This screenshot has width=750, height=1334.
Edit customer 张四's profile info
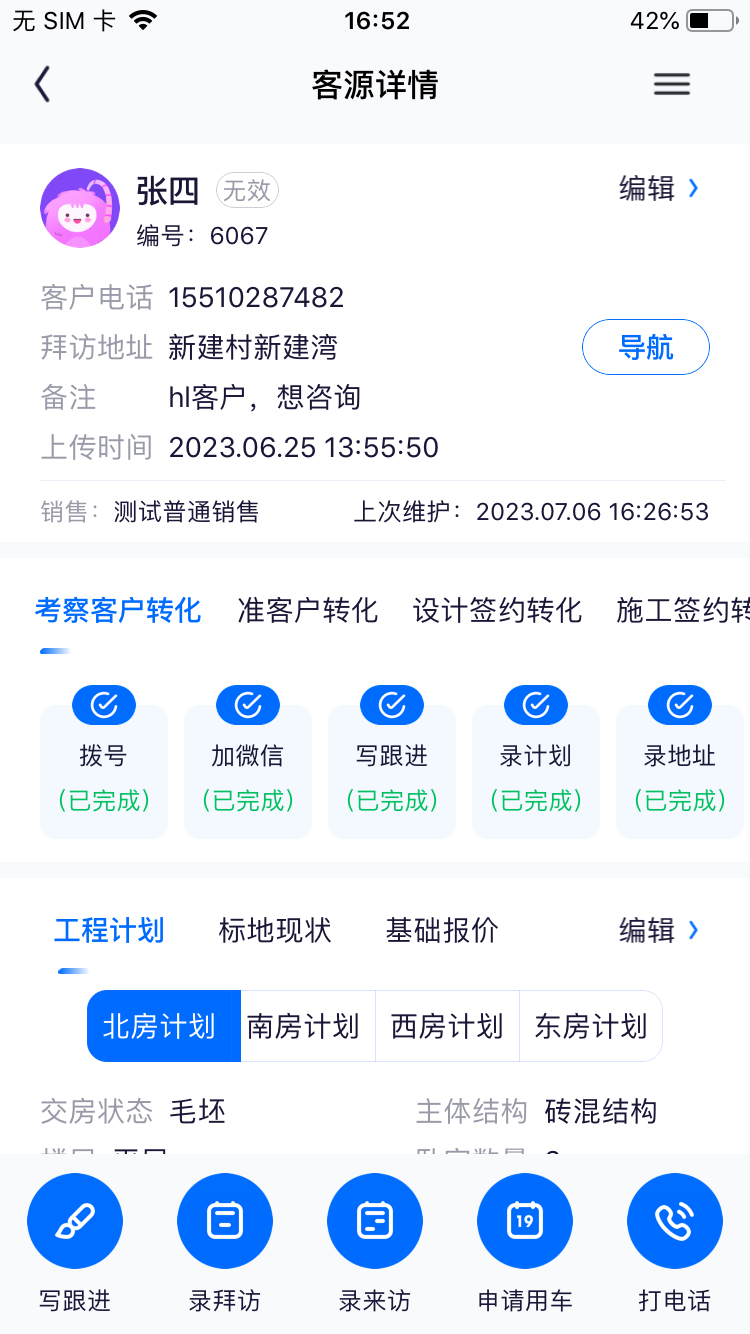(x=658, y=188)
